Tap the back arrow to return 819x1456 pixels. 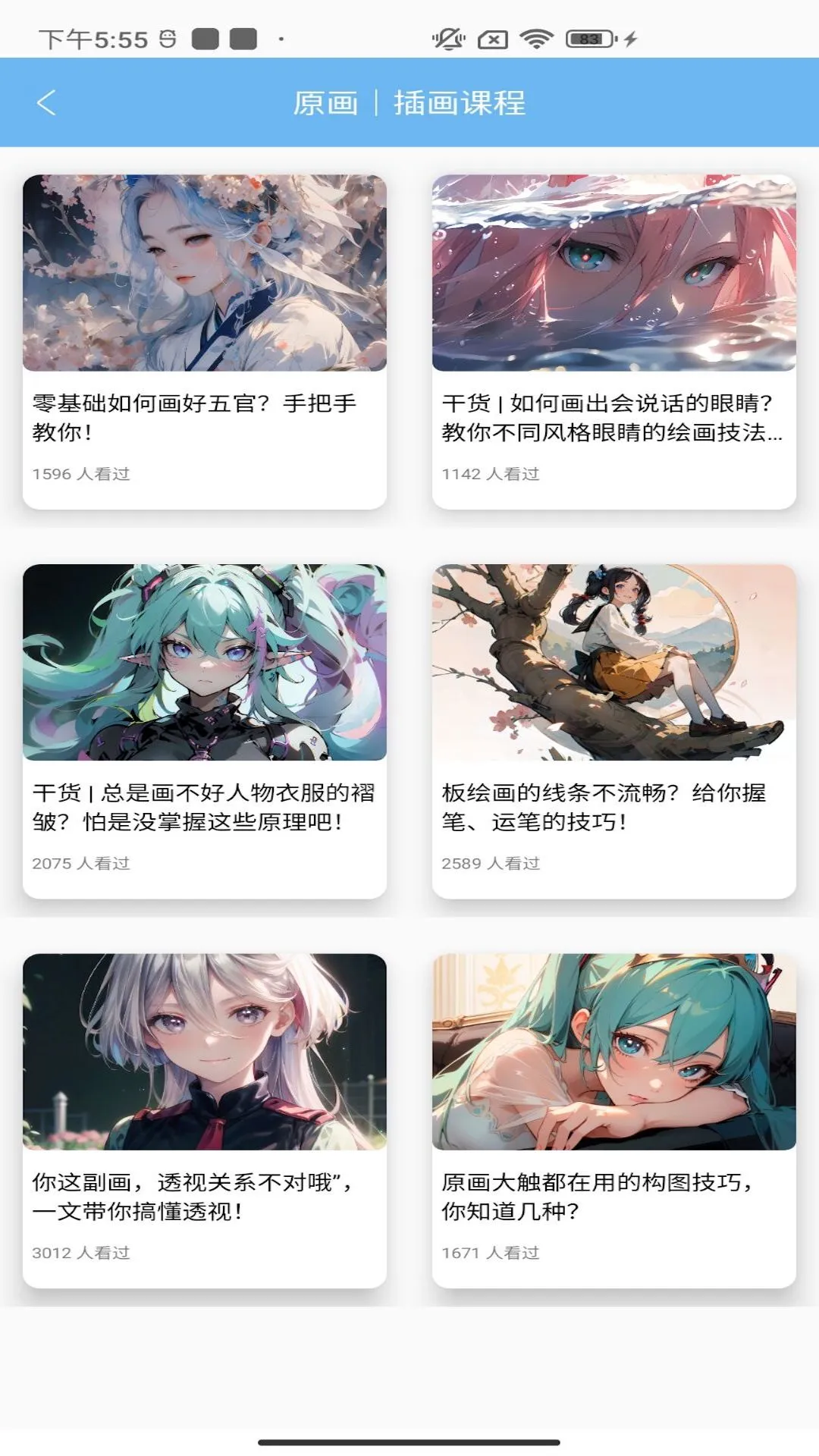click(x=47, y=102)
